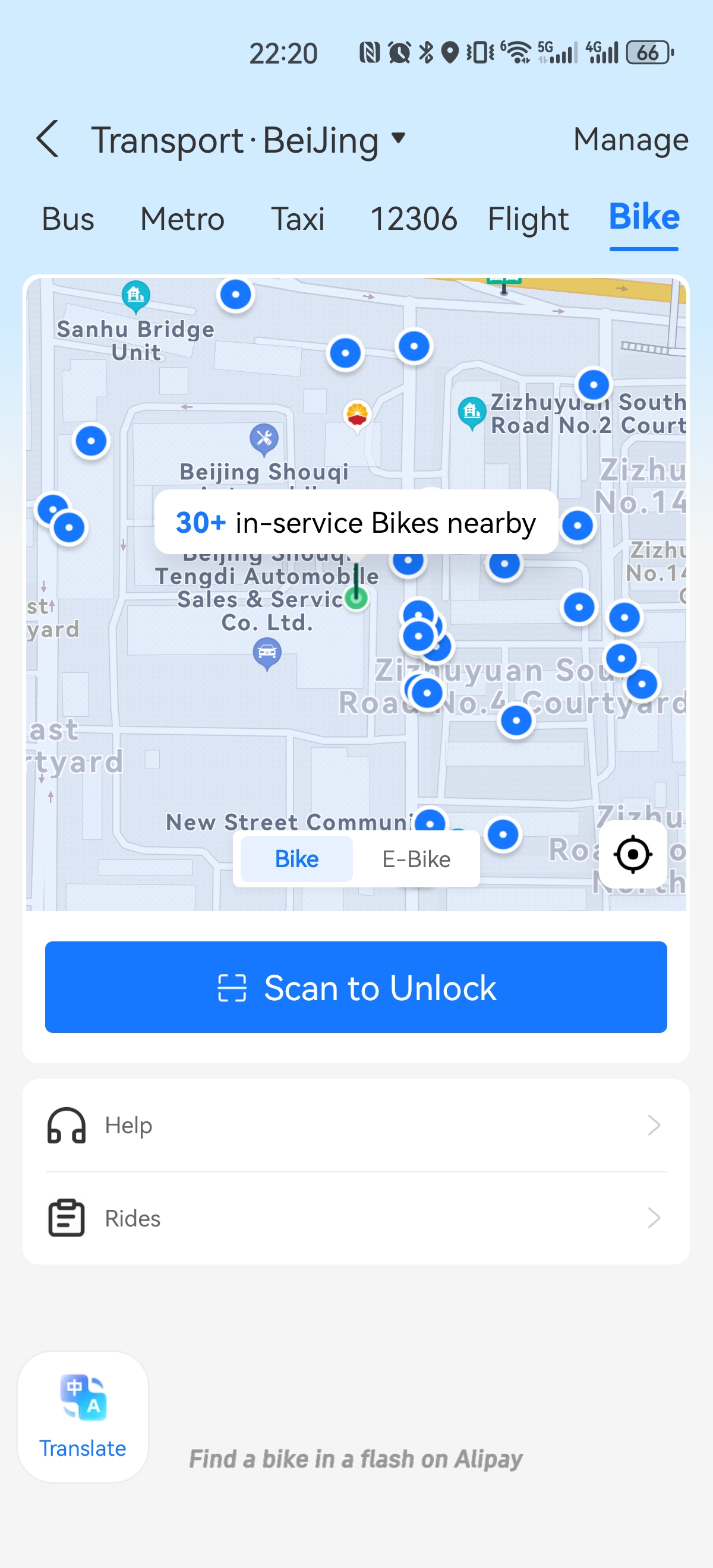
Task: Open the Rides history row
Action: point(356,1218)
